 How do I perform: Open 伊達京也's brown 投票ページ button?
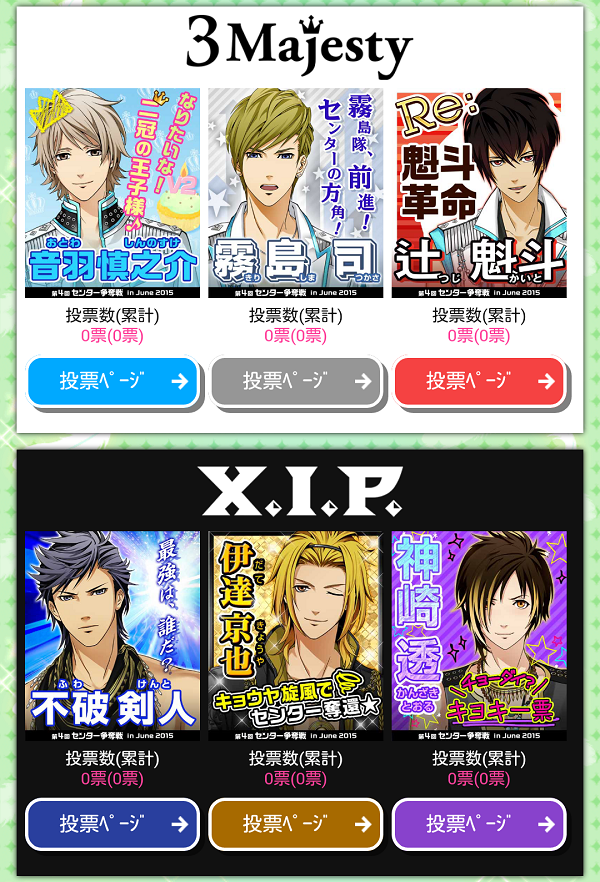tap(296, 824)
